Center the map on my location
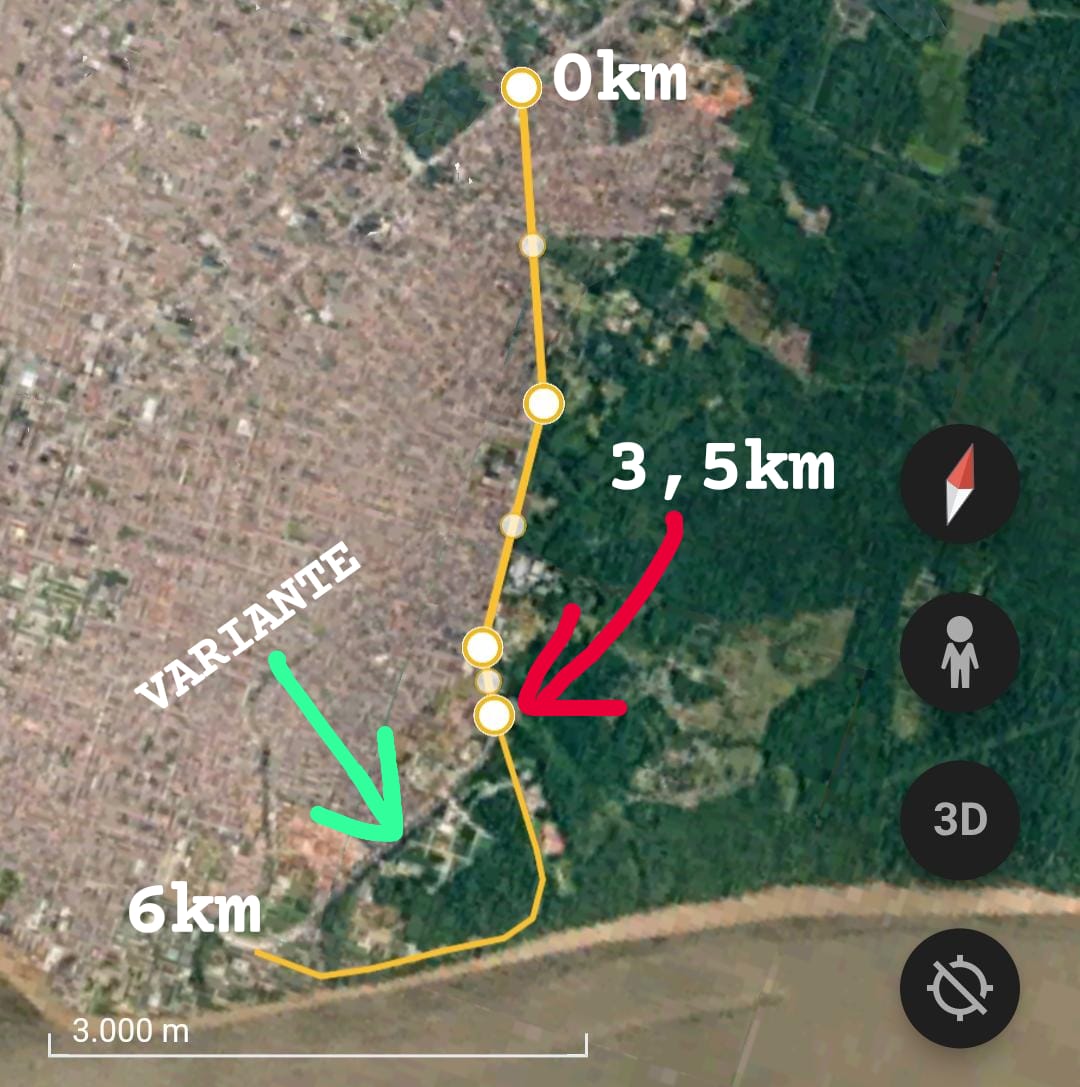Image resolution: width=1080 pixels, height=1087 pixels. (x=960, y=988)
